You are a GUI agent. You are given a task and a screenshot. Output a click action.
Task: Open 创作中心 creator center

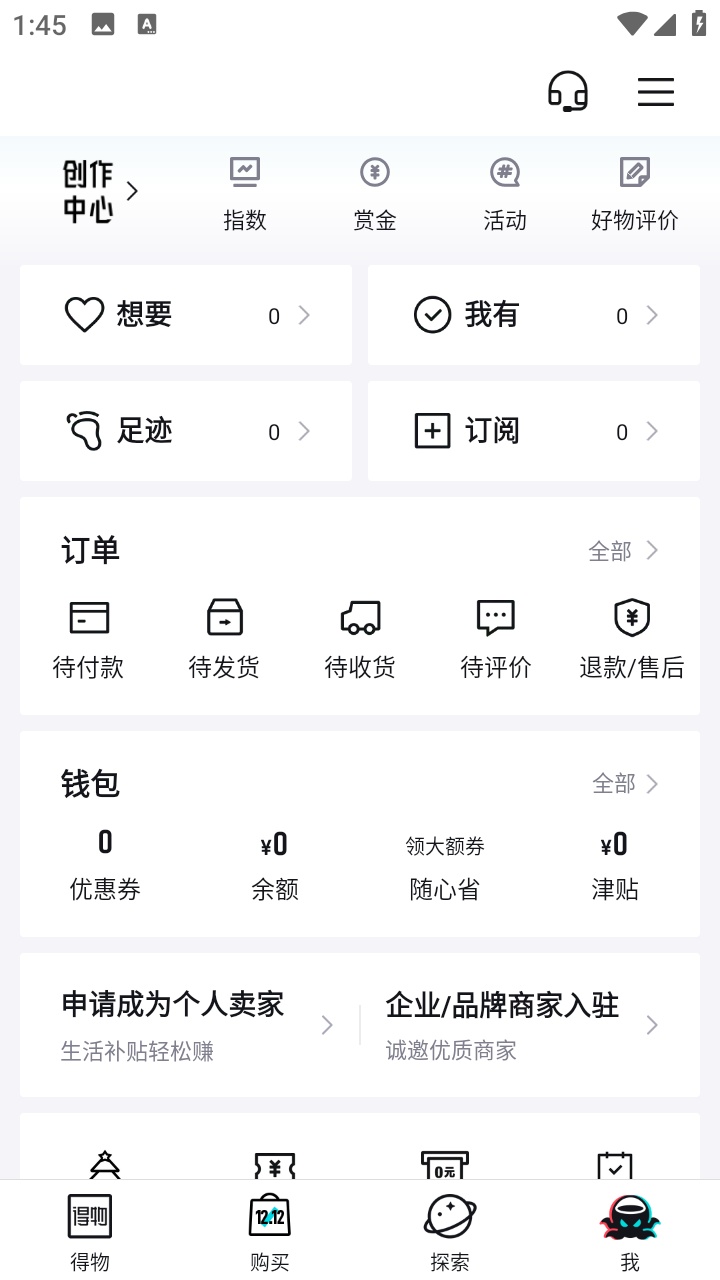pos(99,192)
